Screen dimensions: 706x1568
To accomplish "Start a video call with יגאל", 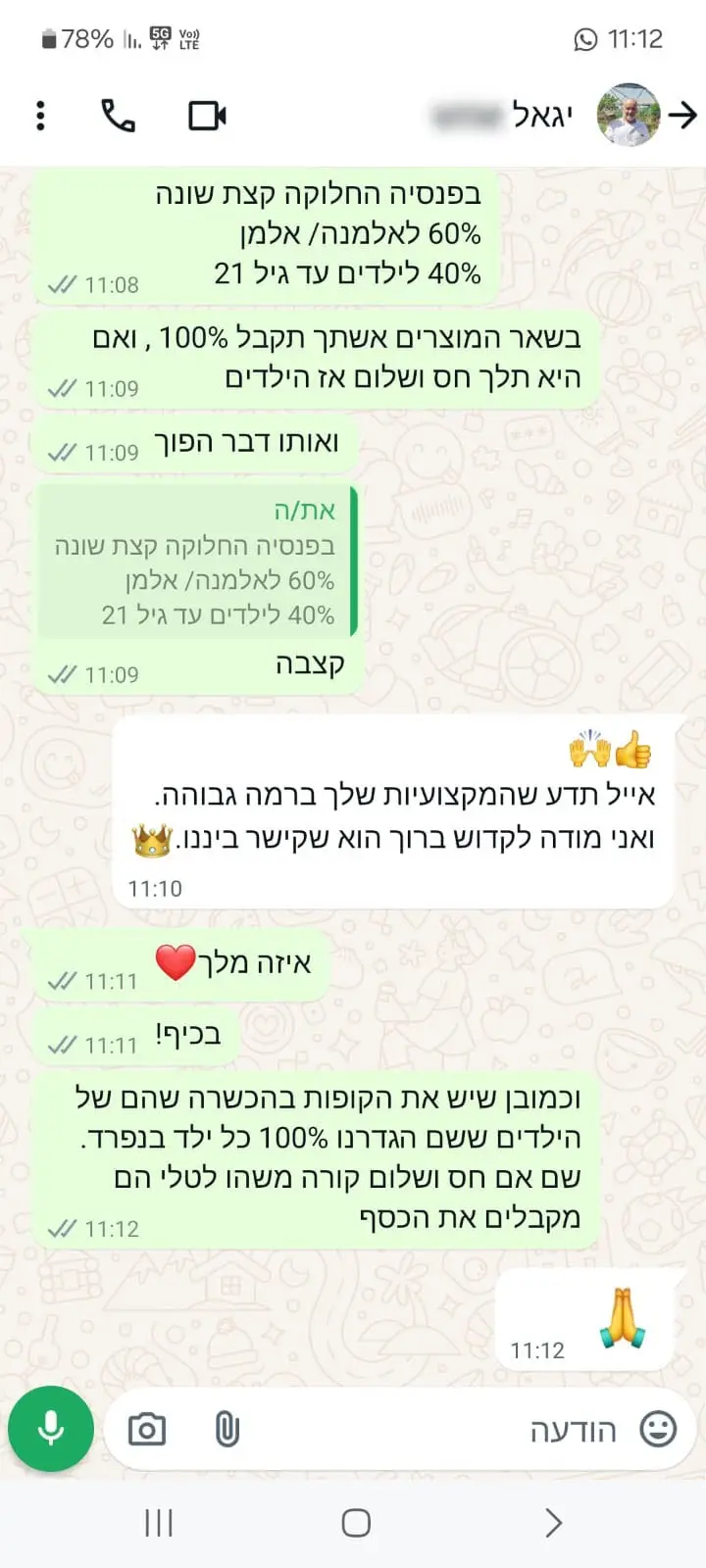I will 207,116.
